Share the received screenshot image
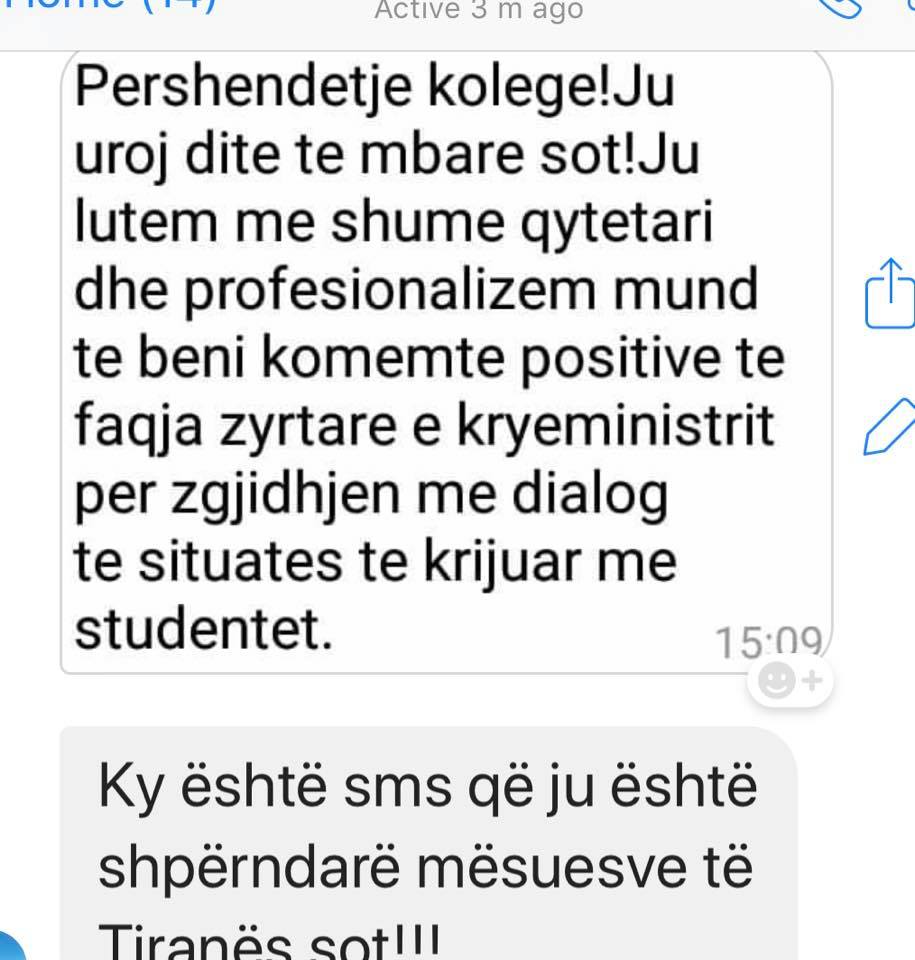The image size is (915, 960). [x=889, y=294]
